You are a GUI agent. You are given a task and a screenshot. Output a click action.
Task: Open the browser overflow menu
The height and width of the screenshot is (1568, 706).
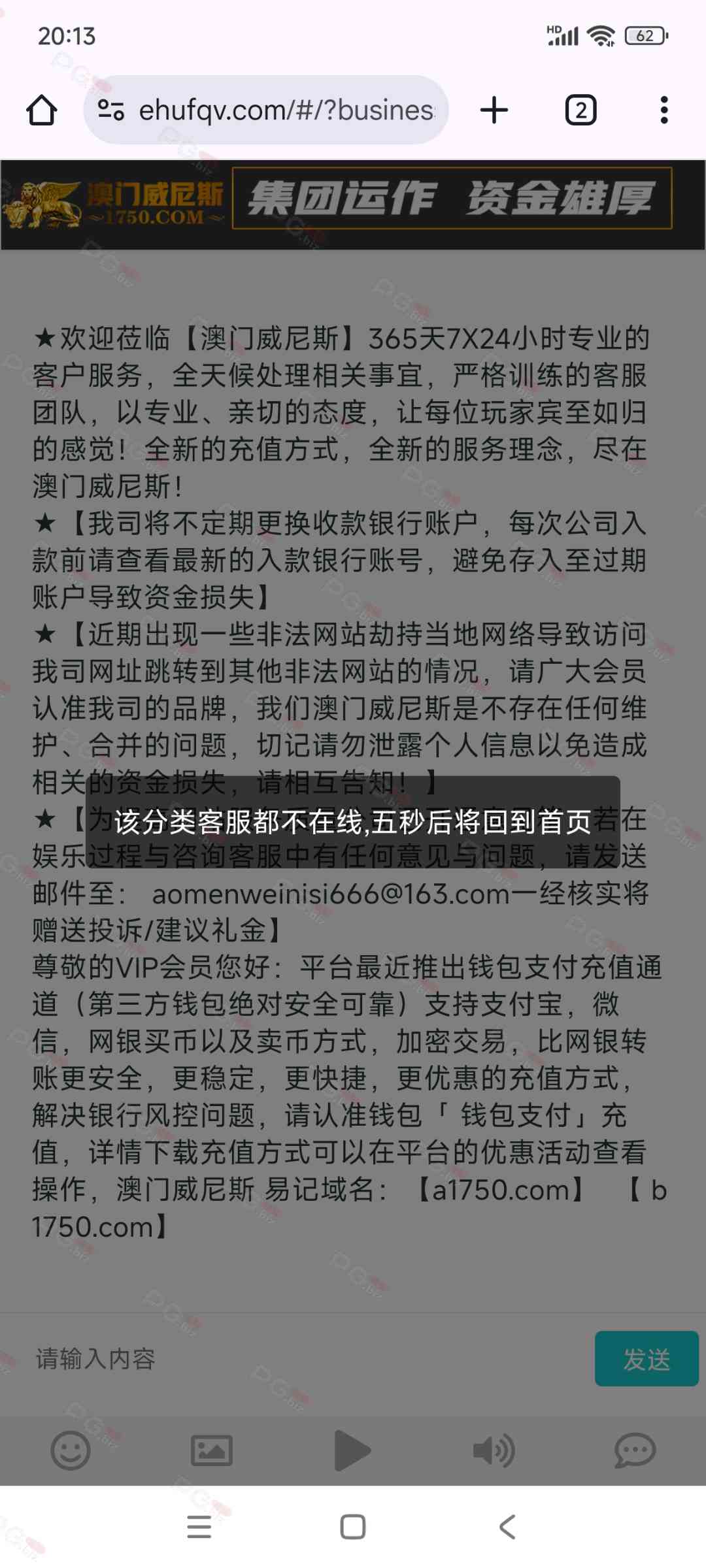tap(664, 110)
